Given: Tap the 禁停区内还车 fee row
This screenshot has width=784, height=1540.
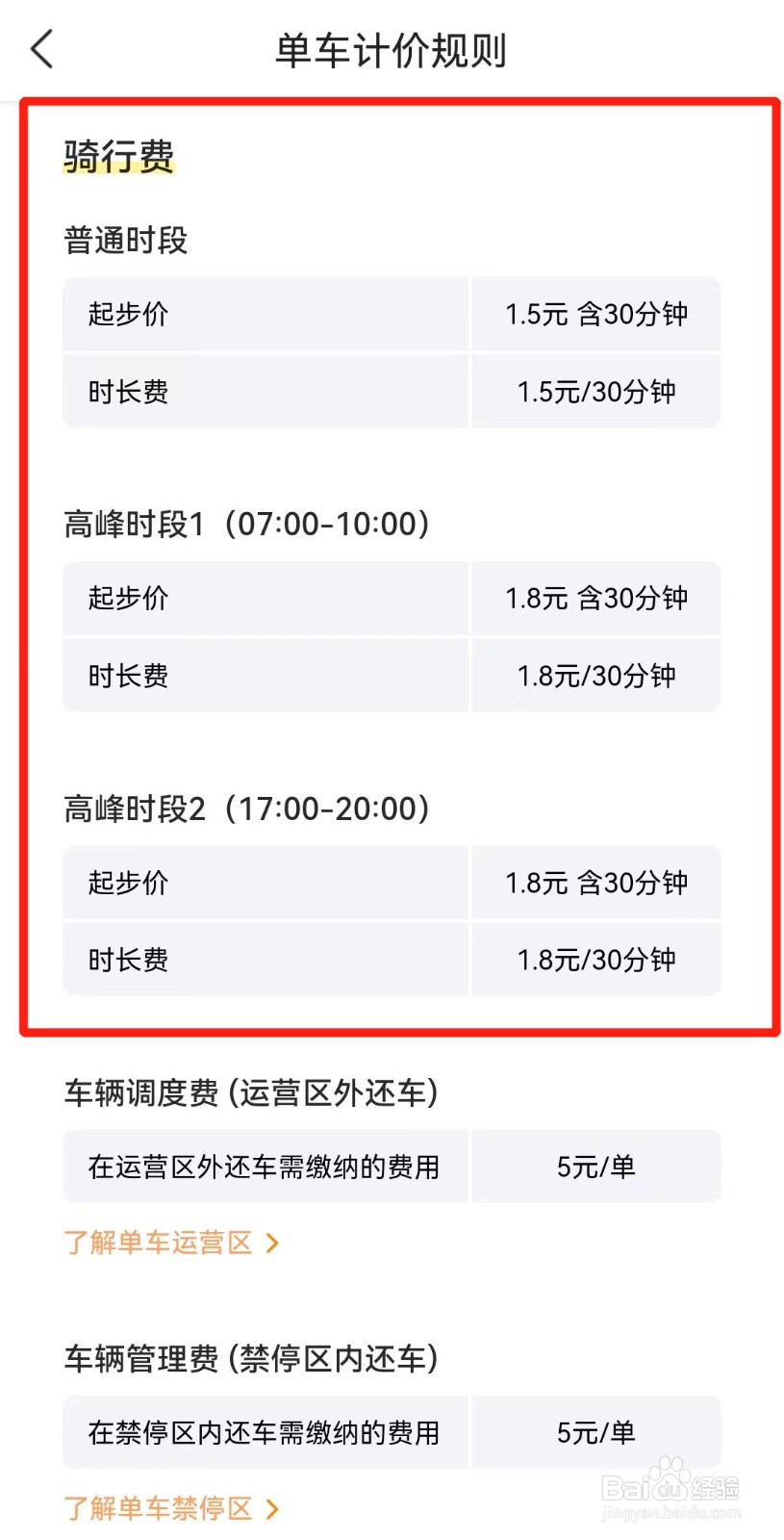Looking at the screenshot, I should click(x=265, y=1432).
